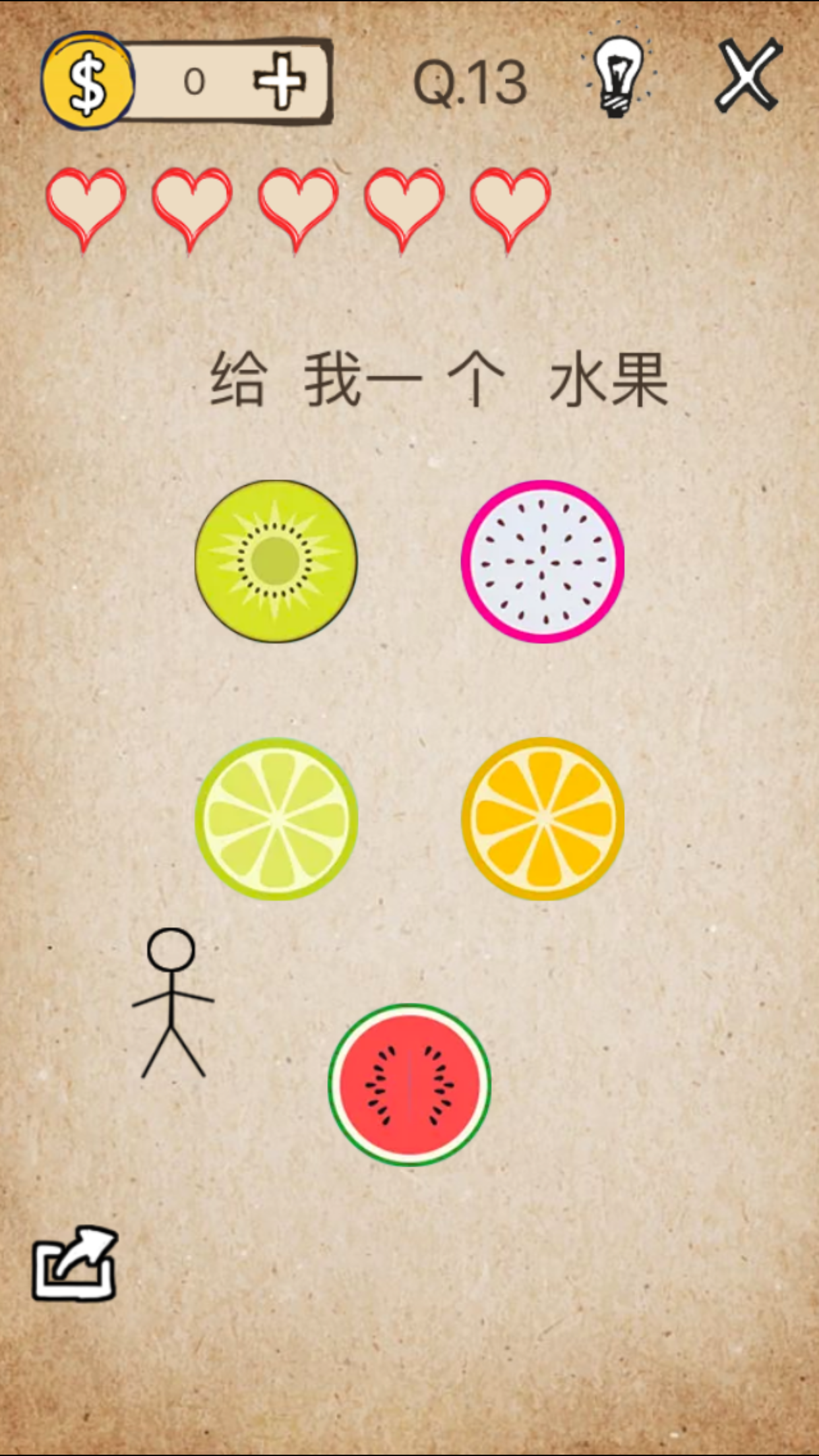Tap the stick figure person
819x1456 pixels.
pos(172,1002)
